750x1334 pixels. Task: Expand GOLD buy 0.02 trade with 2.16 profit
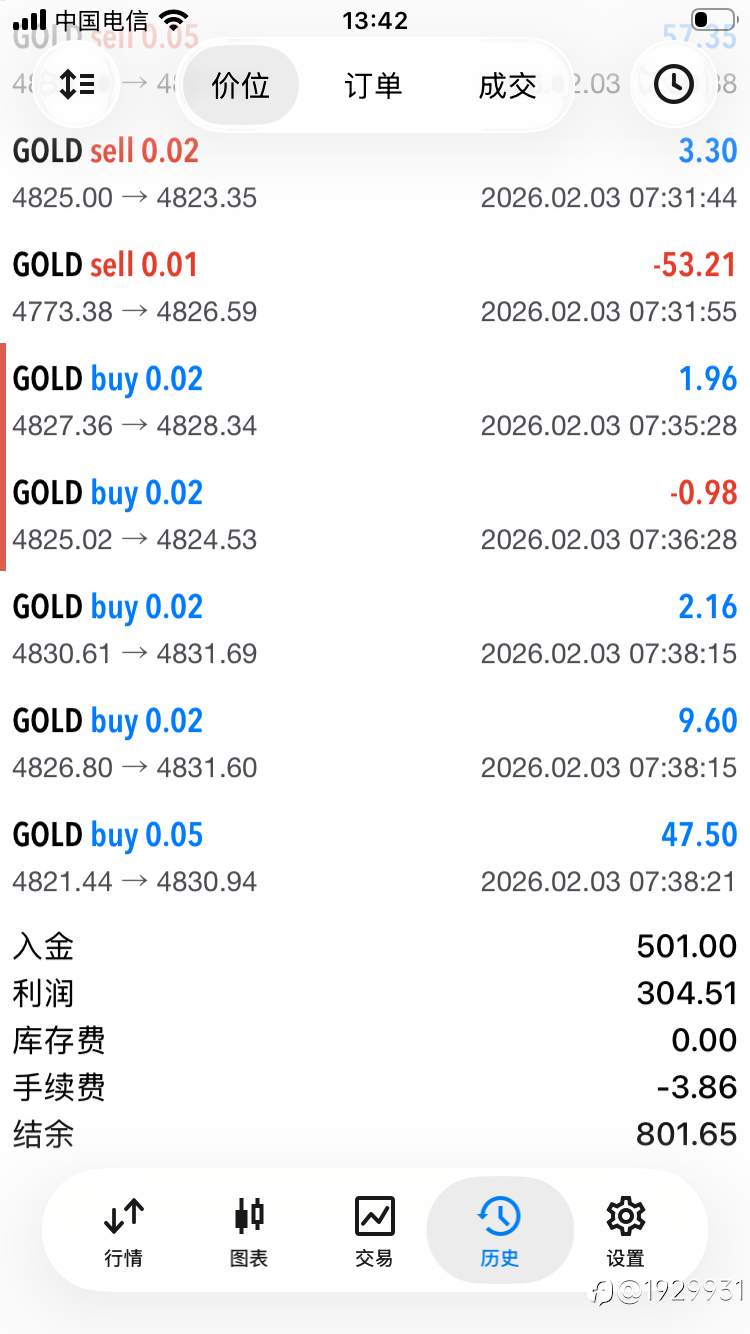coord(375,630)
